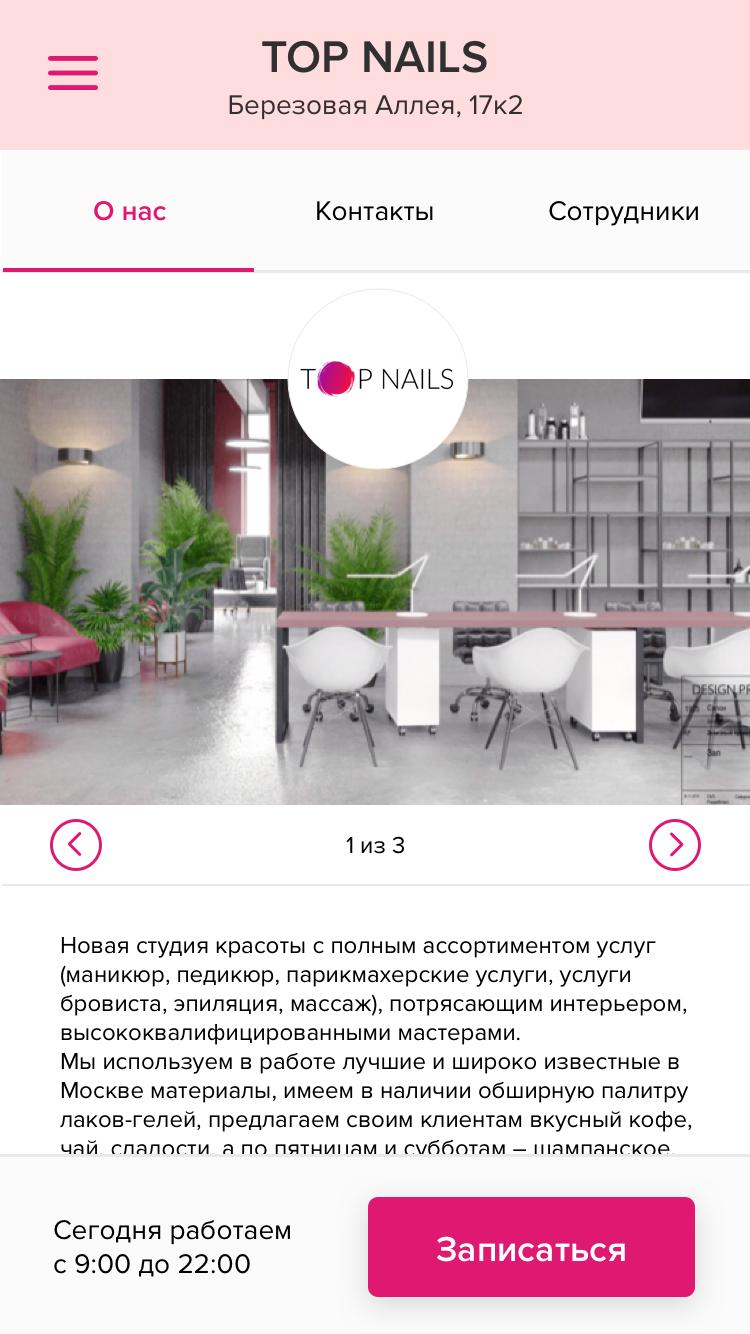Select the О нас tab
The height and width of the screenshot is (1334, 750).
point(129,211)
